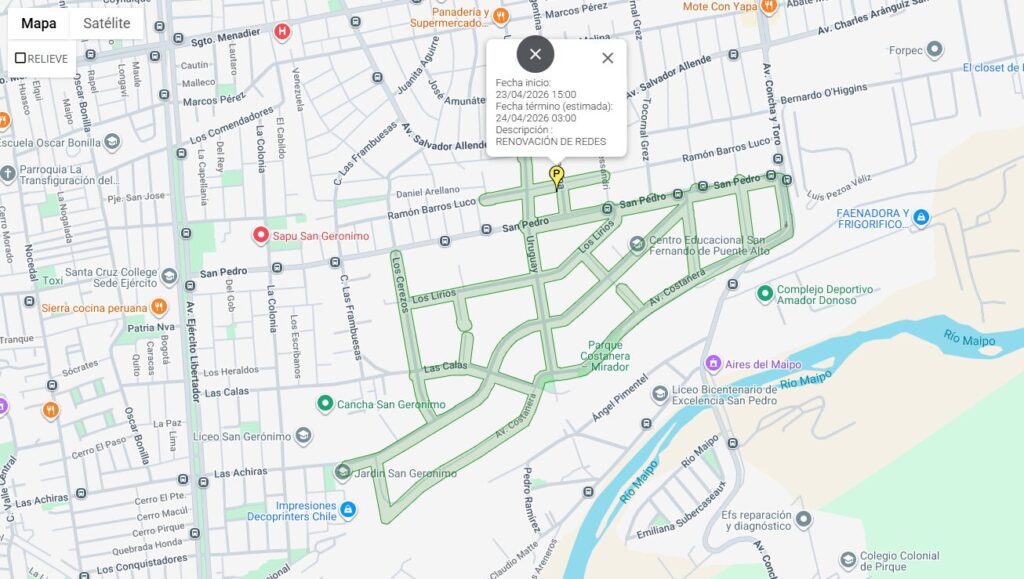The image size is (1024, 579).
Task: Close the info window with X
Action: [x=607, y=58]
